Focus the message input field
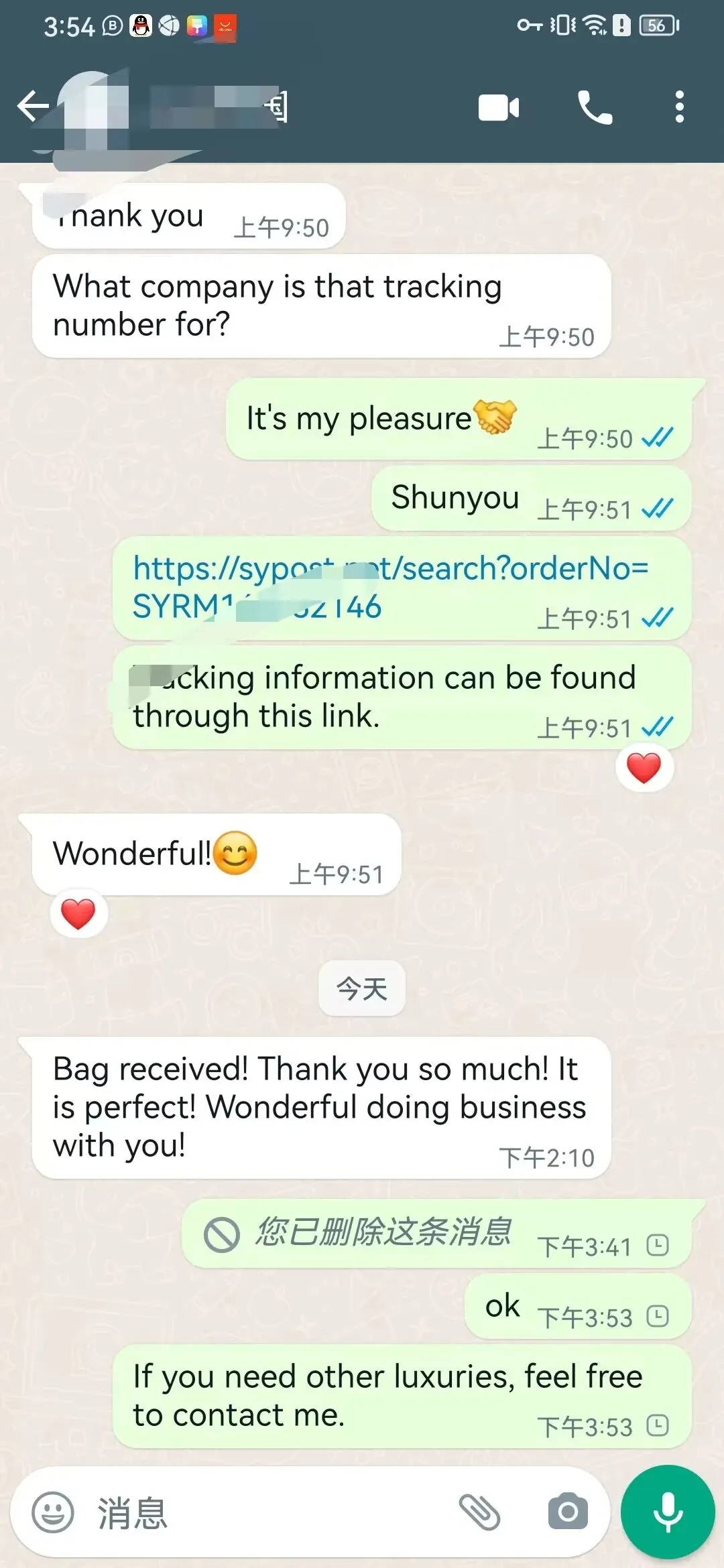 (x=268, y=1512)
